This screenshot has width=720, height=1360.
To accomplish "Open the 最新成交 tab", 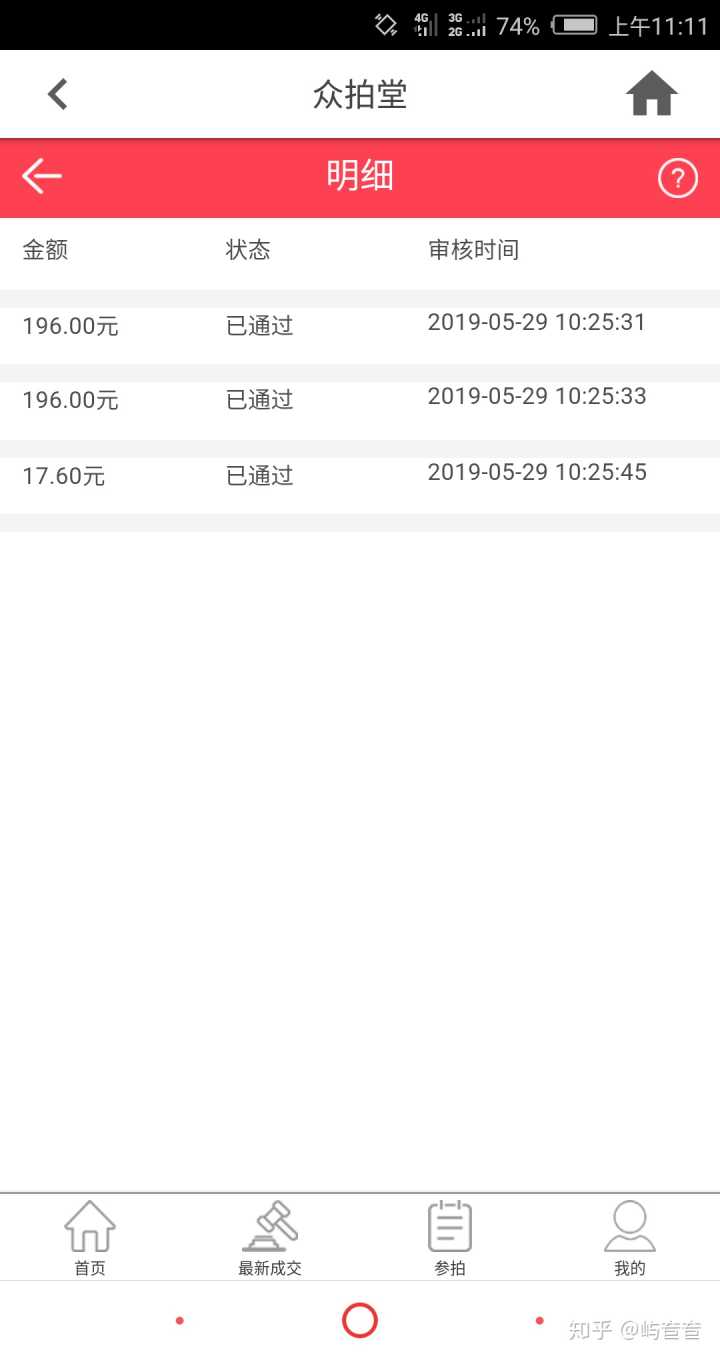I will point(270,1238).
